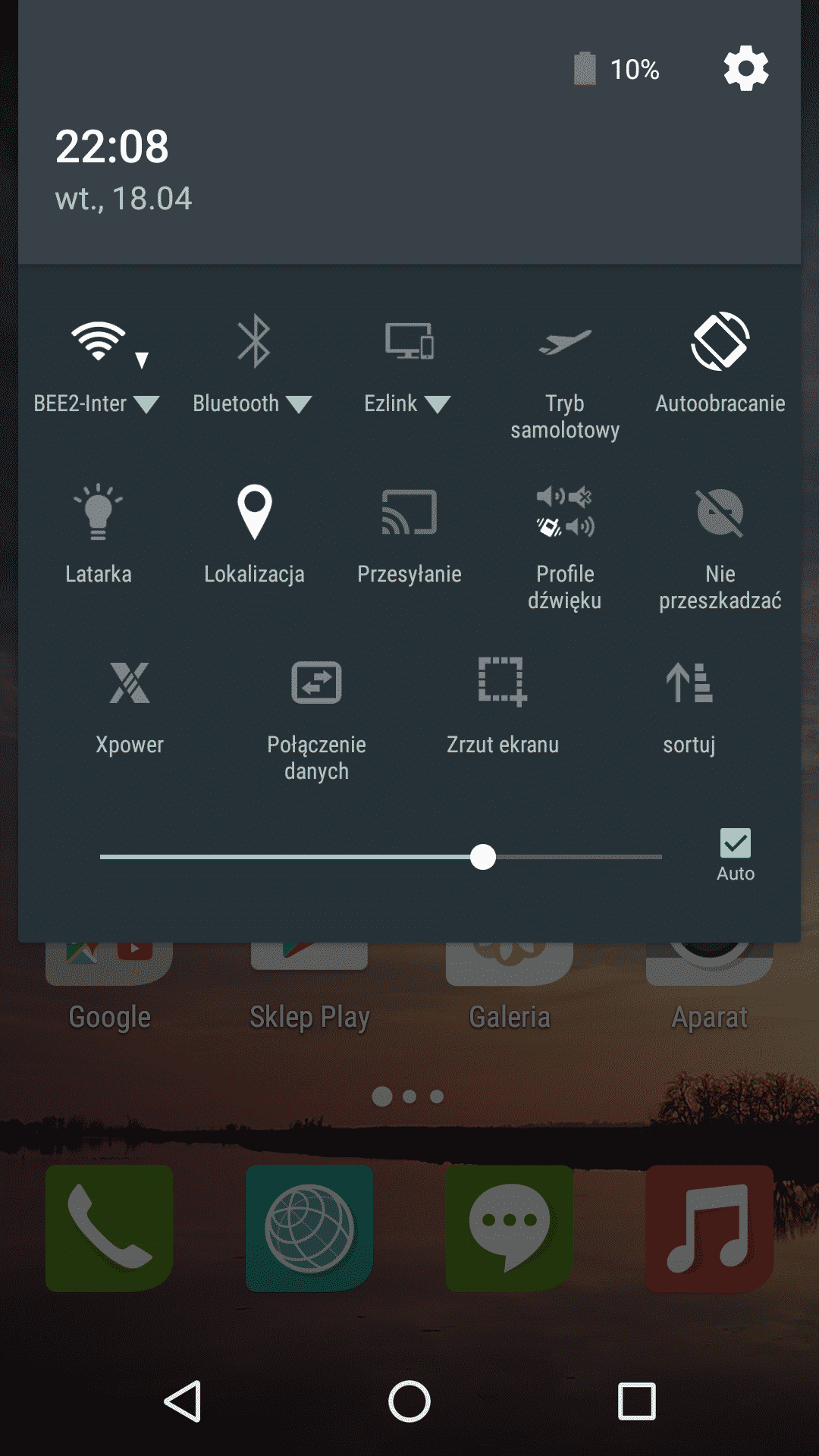Image resolution: width=819 pixels, height=1456 pixels.
Task: Open recent apps from the navigation bar
Action: click(x=636, y=1401)
